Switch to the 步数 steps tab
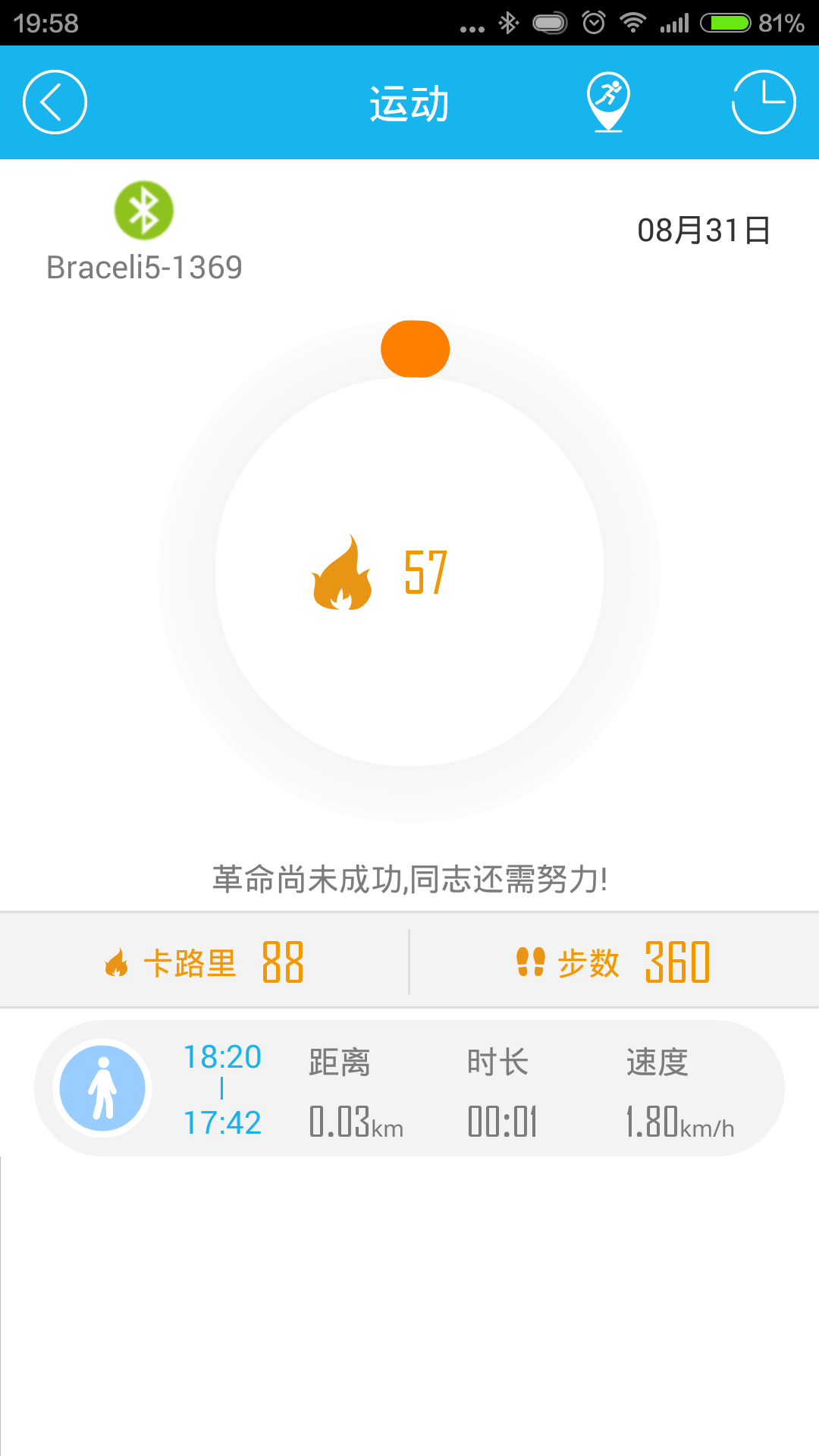 614,962
